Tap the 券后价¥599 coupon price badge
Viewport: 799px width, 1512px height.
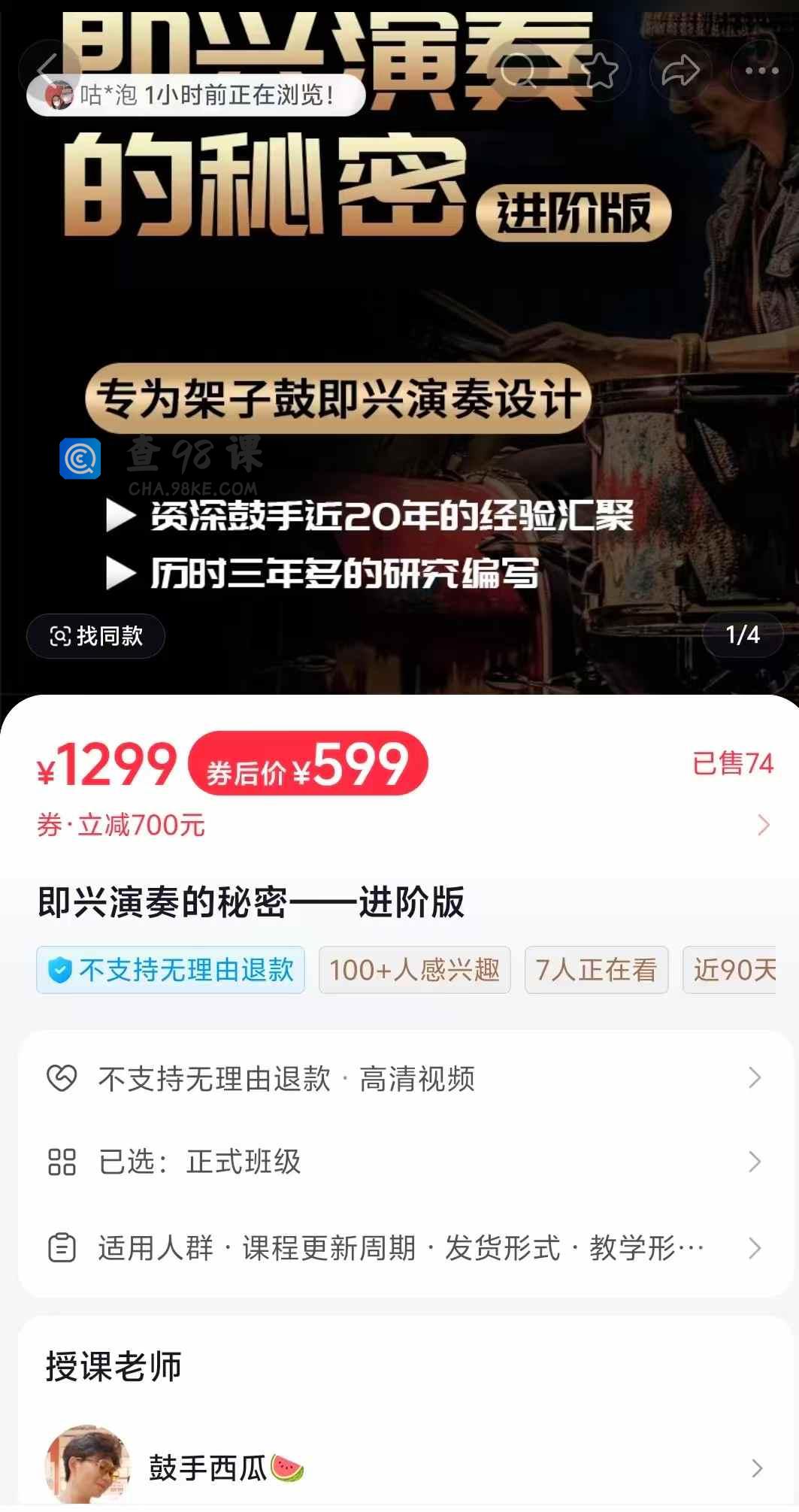307,765
